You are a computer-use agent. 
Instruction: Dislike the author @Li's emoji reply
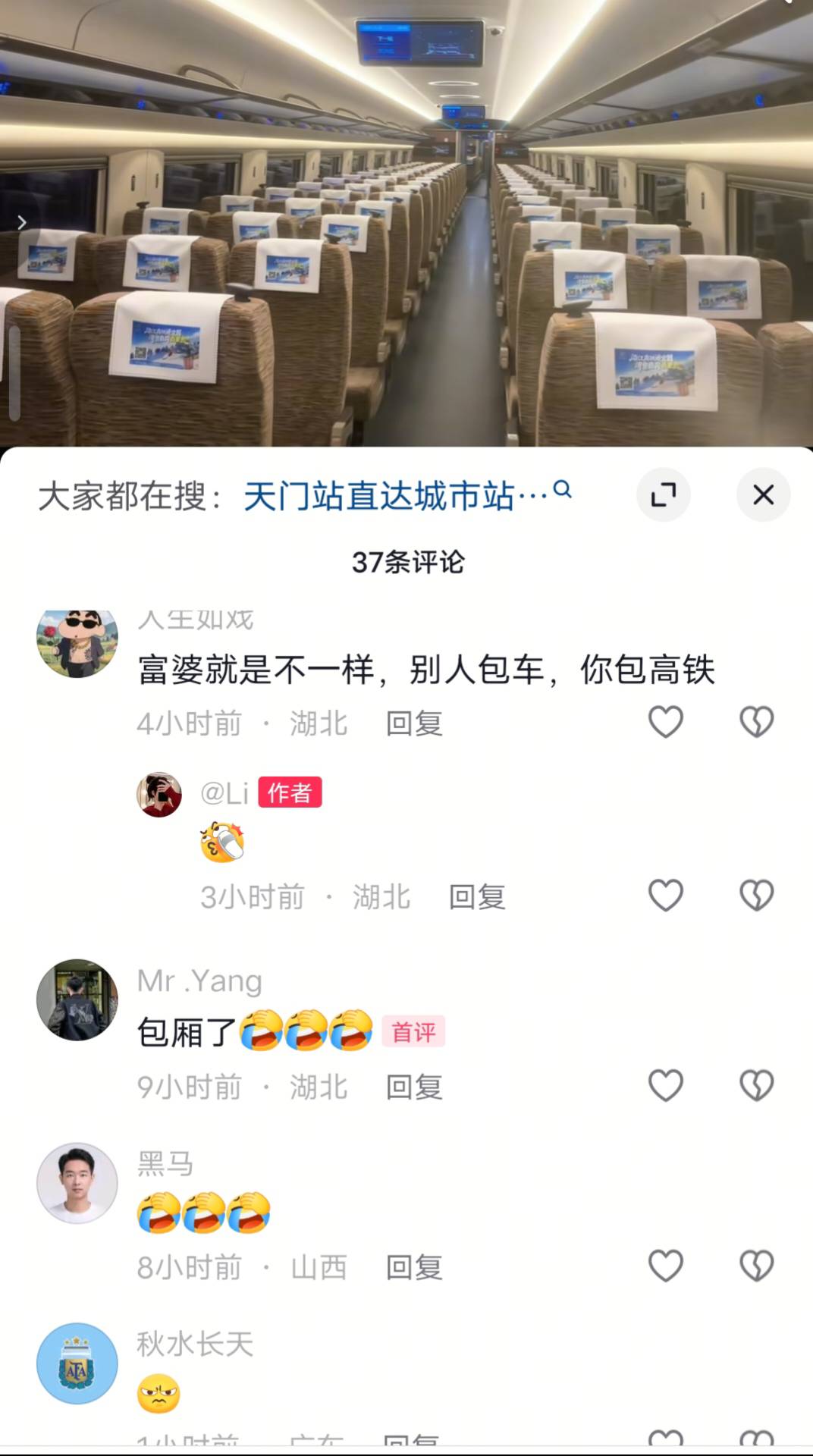(756, 896)
